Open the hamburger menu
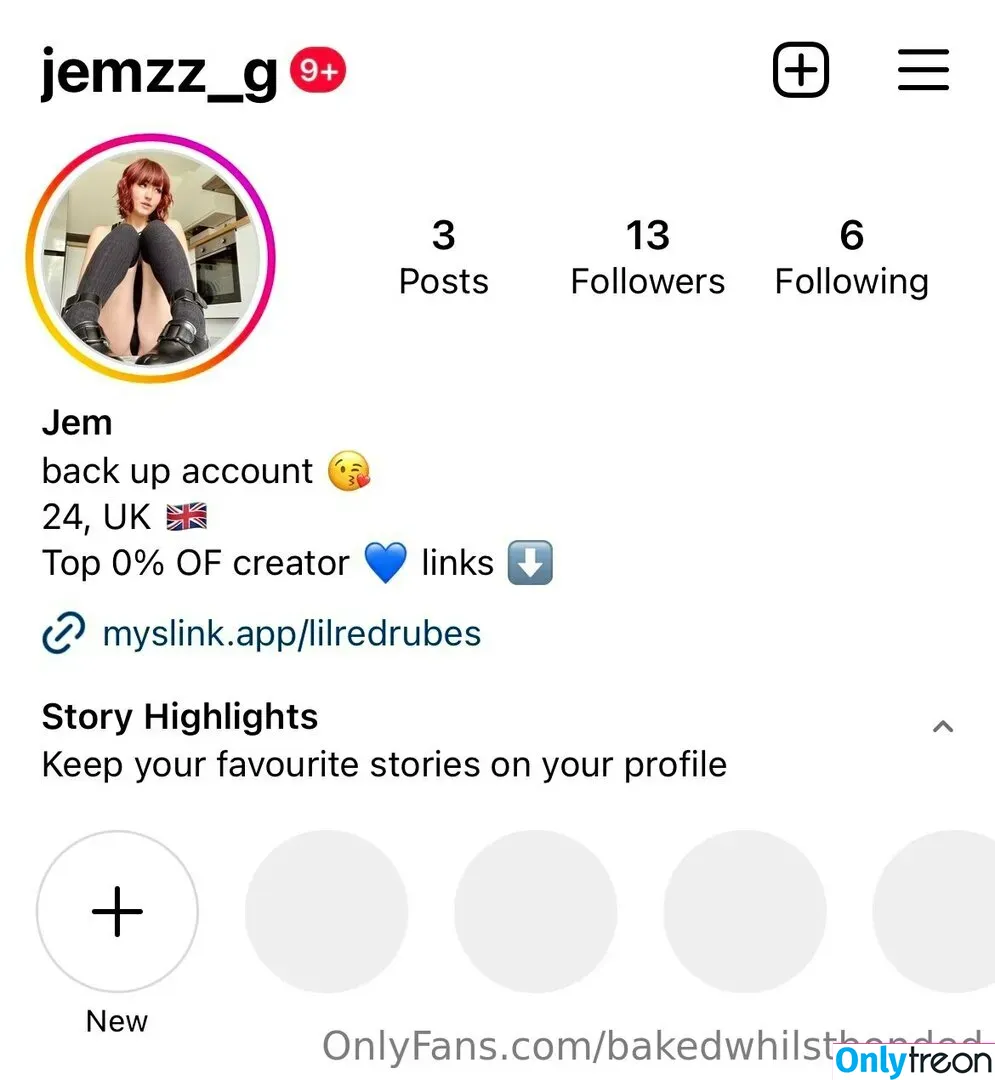This screenshot has width=995, height=1080. pos(922,70)
